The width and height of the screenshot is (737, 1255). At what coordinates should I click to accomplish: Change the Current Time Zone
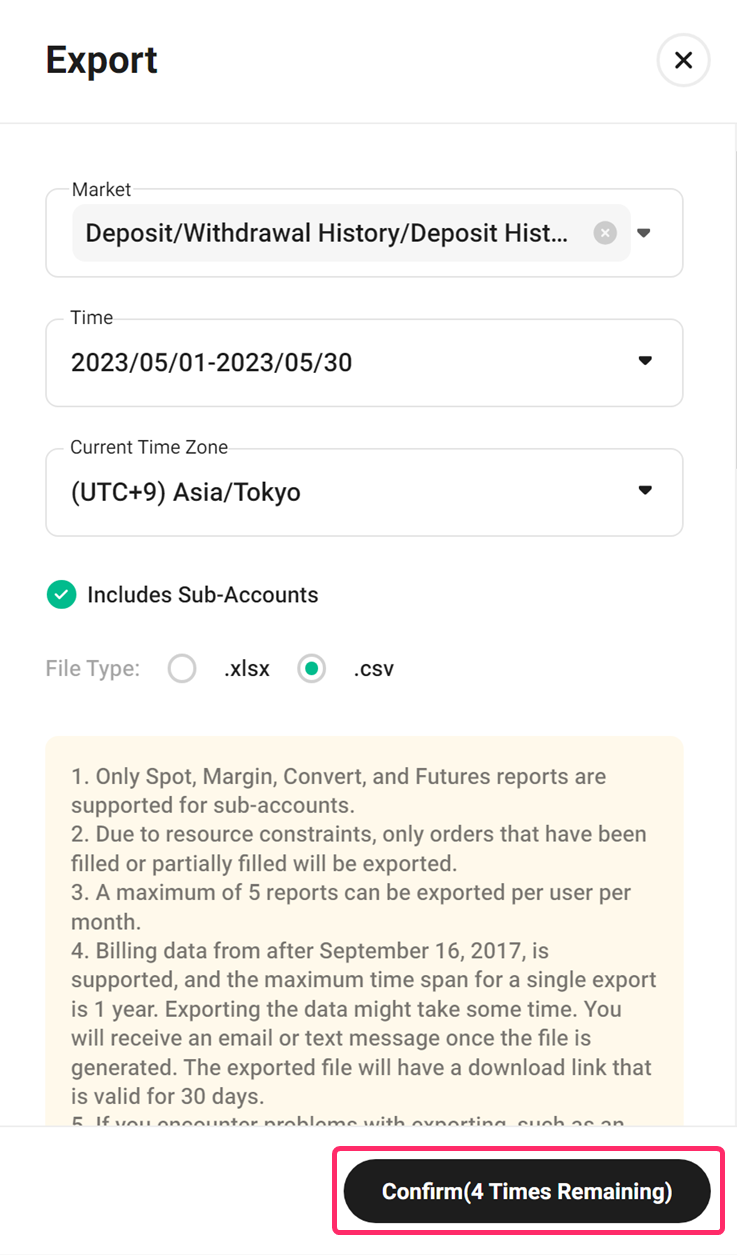[x=364, y=492]
